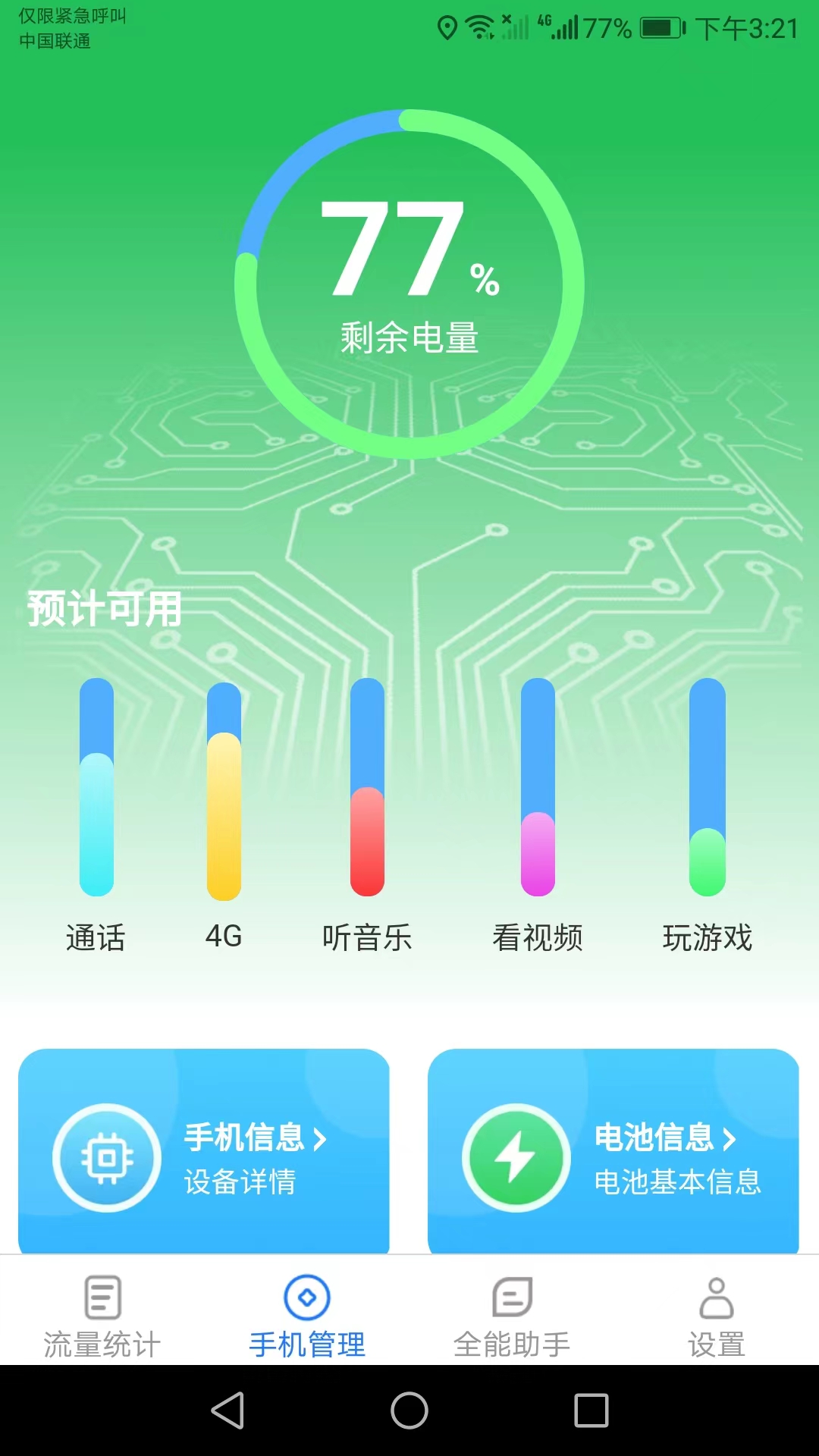Open the 手机信息 device details card

(204, 1151)
